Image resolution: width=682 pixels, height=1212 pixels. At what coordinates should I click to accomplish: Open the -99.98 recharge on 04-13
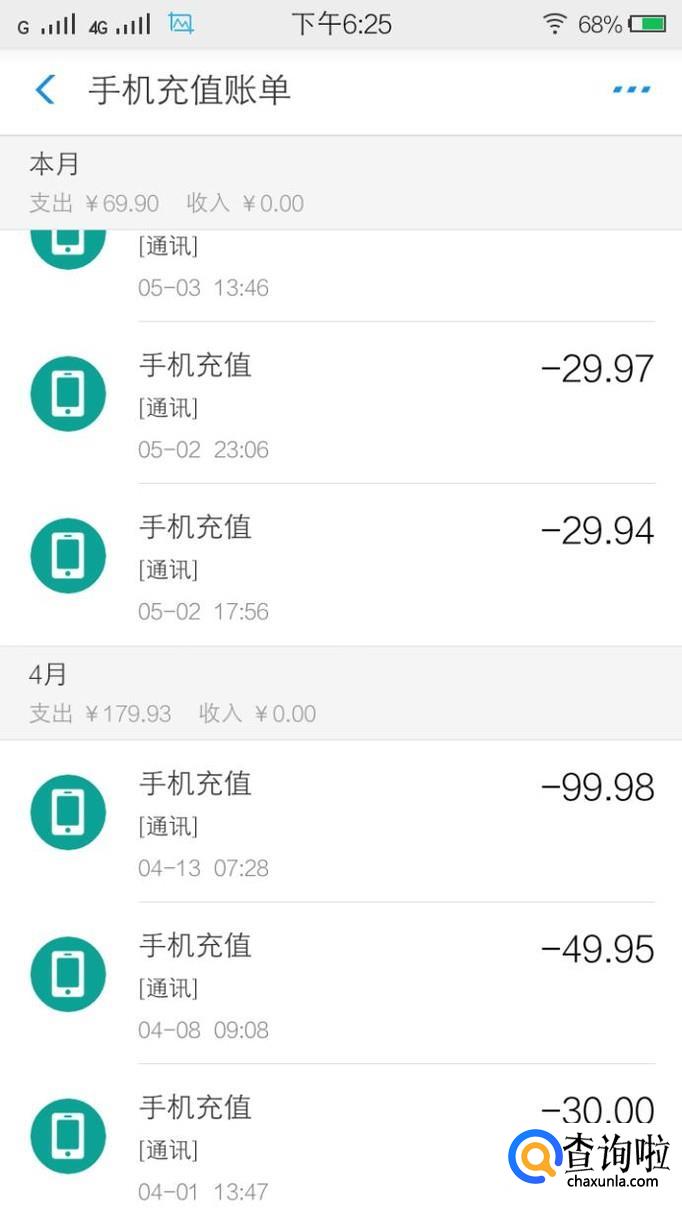click(x=340, y=824)
